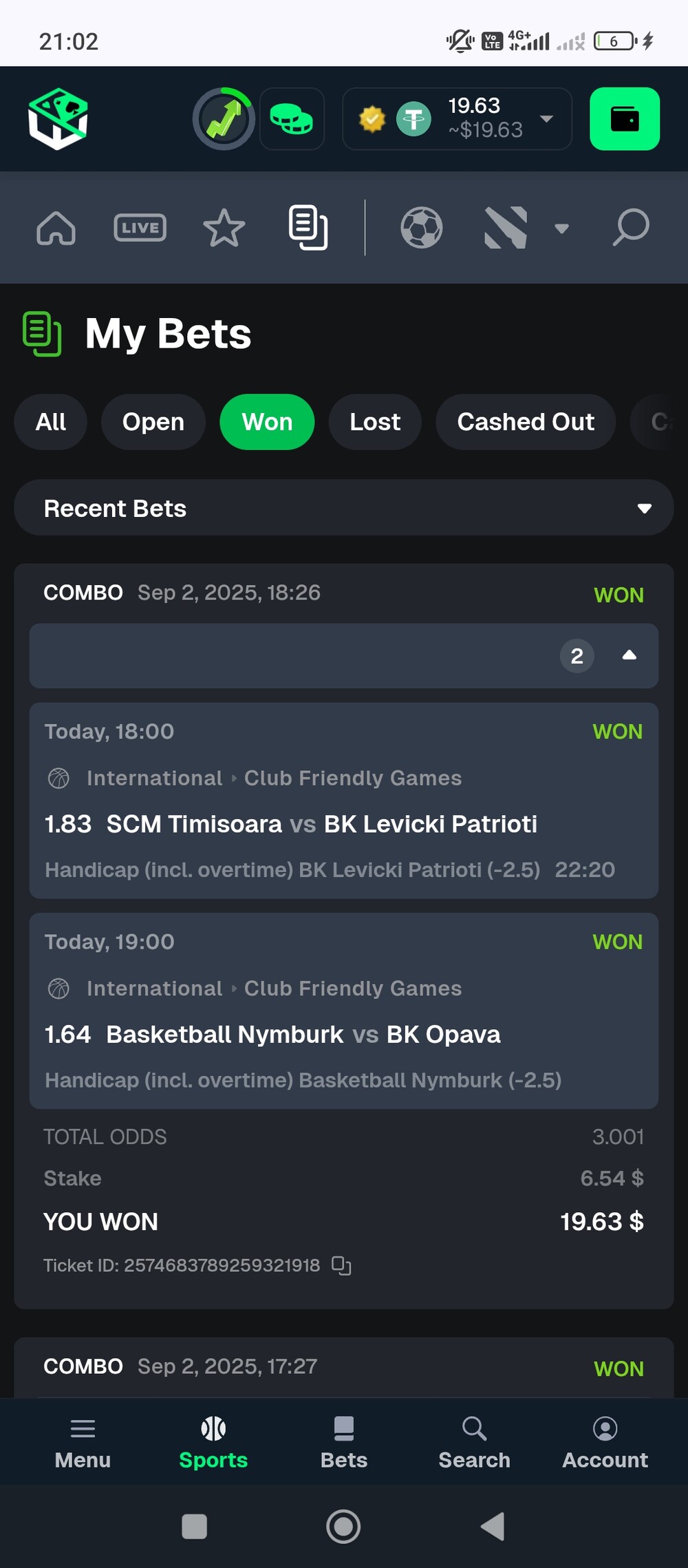The width and height of the screenshot is (688, 1568).
Task: Select the soccer ball sport icon
Action: 422,228
